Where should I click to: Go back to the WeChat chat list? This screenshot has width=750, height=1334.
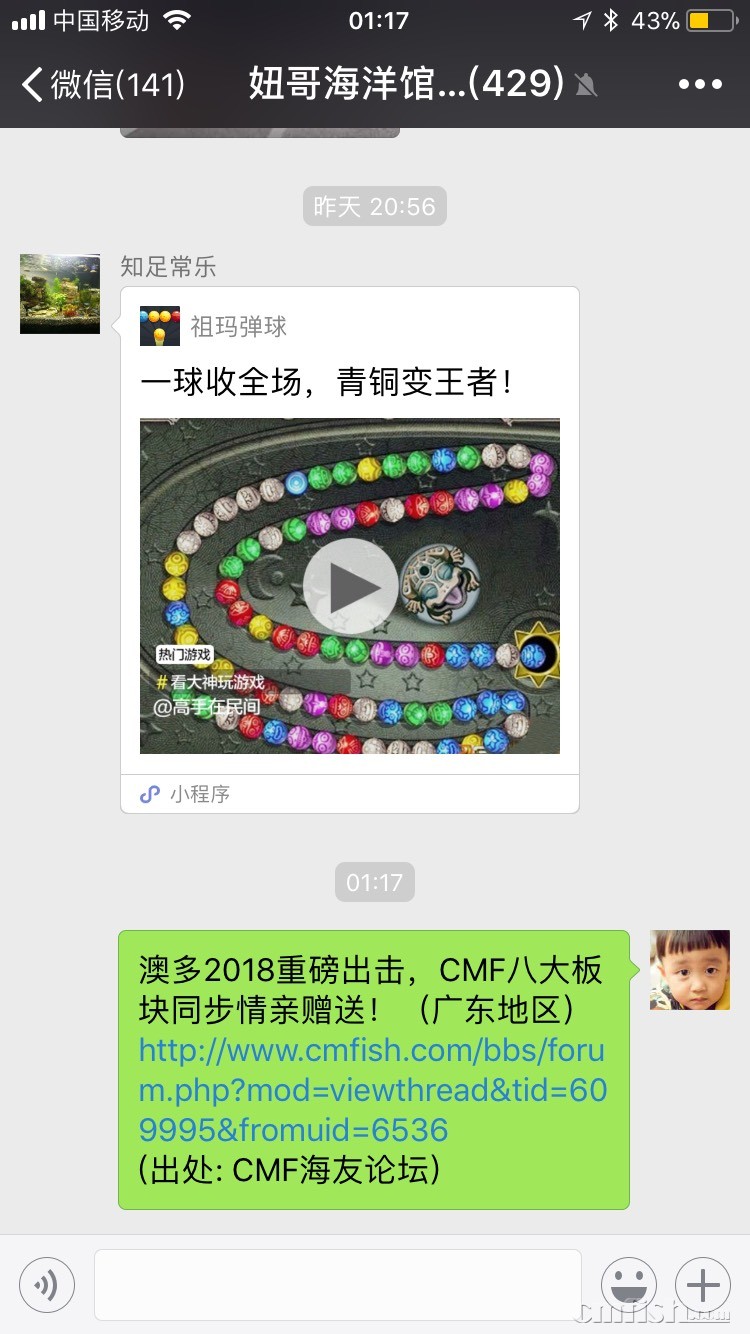click(100, 85)
